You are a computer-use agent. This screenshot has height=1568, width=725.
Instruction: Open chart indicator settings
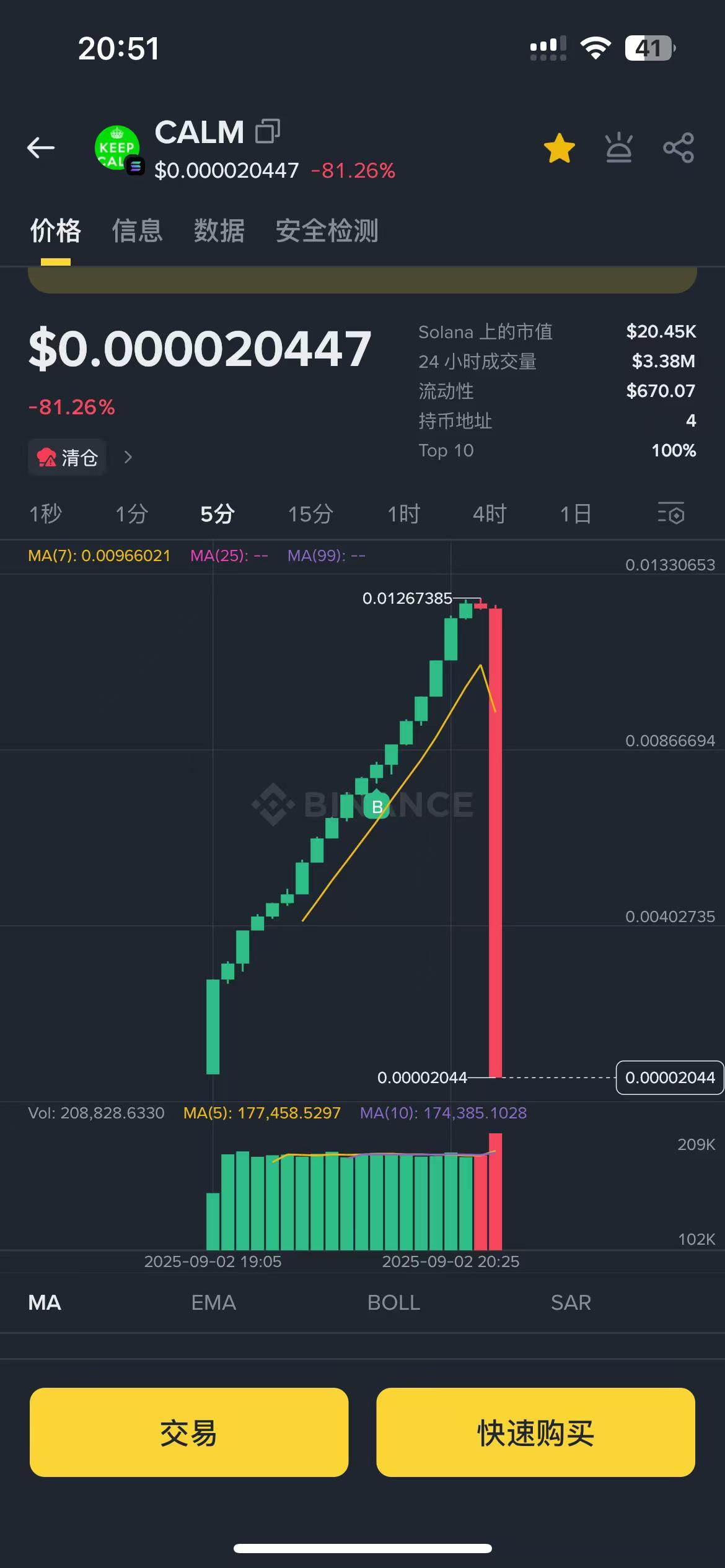(670, 513)
